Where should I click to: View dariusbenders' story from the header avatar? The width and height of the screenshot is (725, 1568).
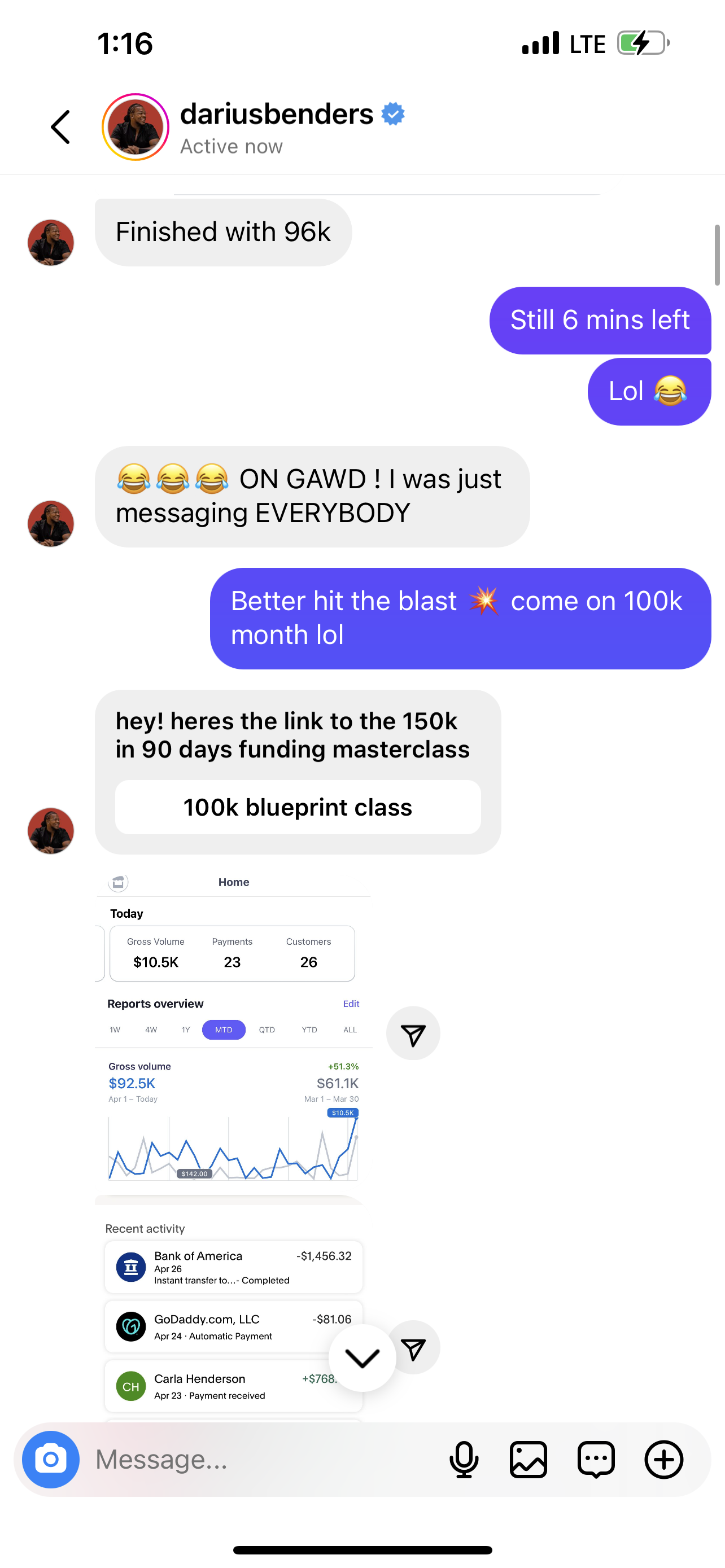pos(135,127)
